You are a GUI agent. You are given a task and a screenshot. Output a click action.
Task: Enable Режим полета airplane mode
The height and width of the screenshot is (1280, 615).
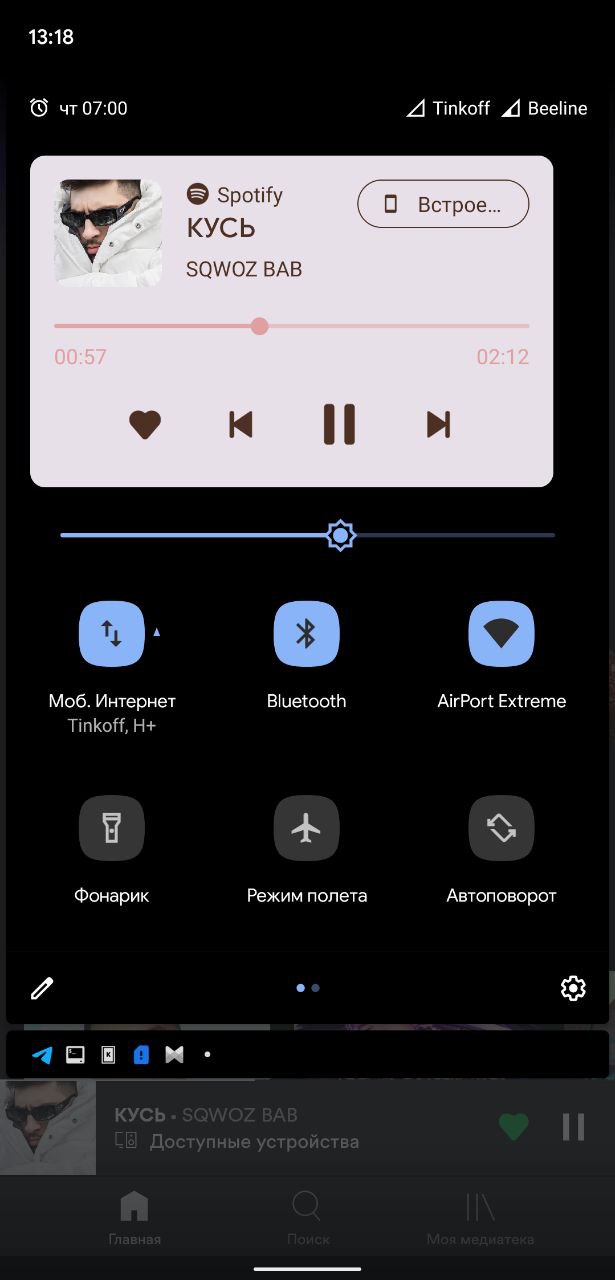click(x=307, y=828)
